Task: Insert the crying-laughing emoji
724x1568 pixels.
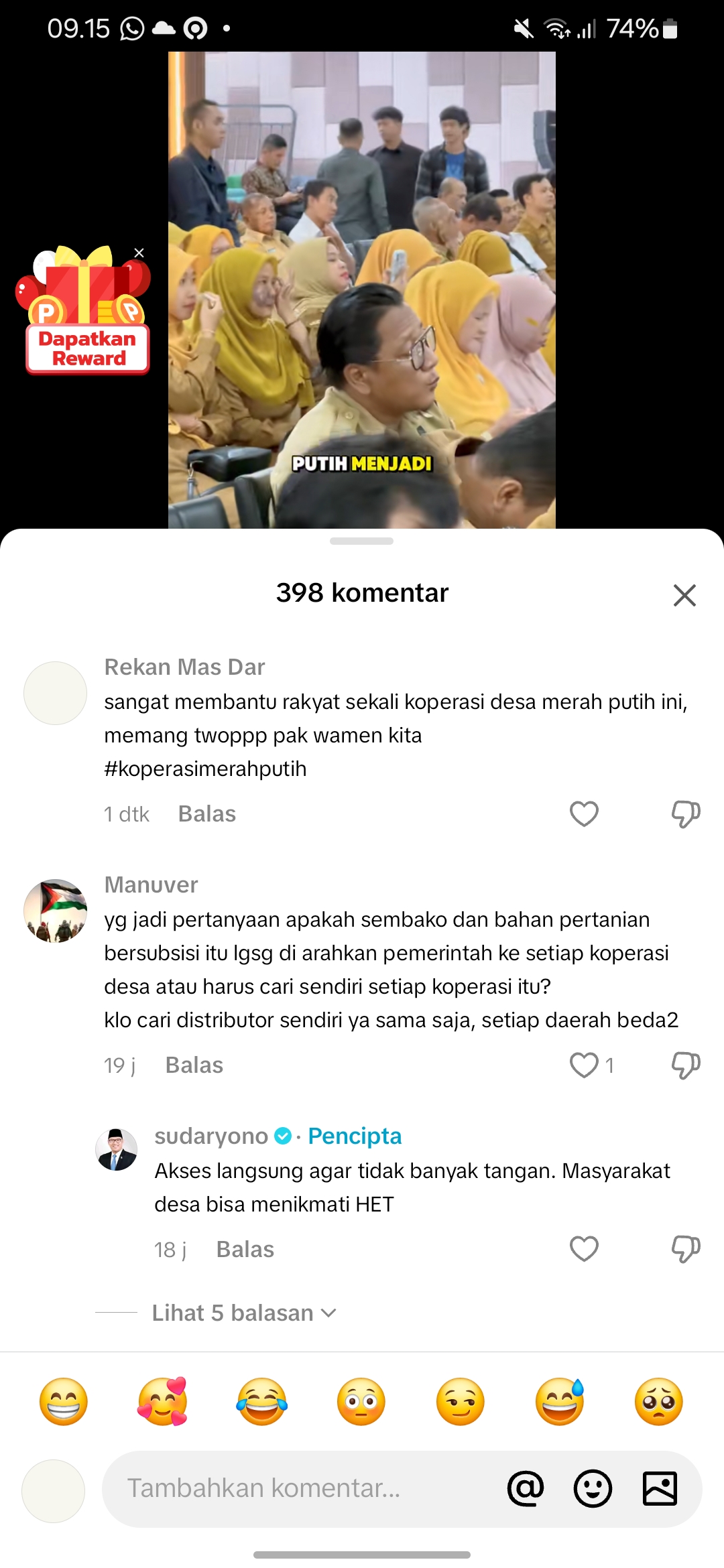Action: [x=262, y=1401]
